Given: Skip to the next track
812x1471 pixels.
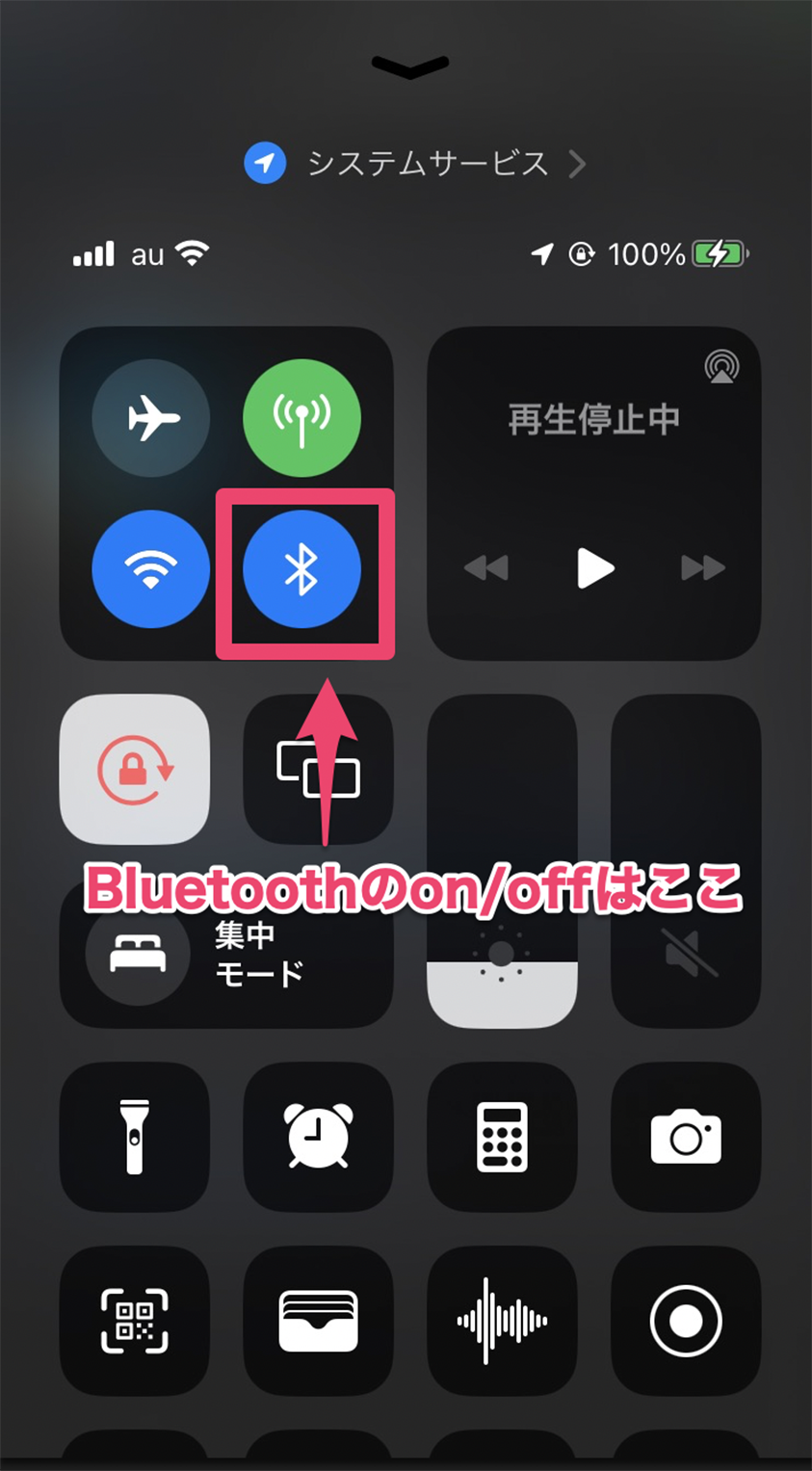Looking at the screenshot, I should [x=703, y=568].
